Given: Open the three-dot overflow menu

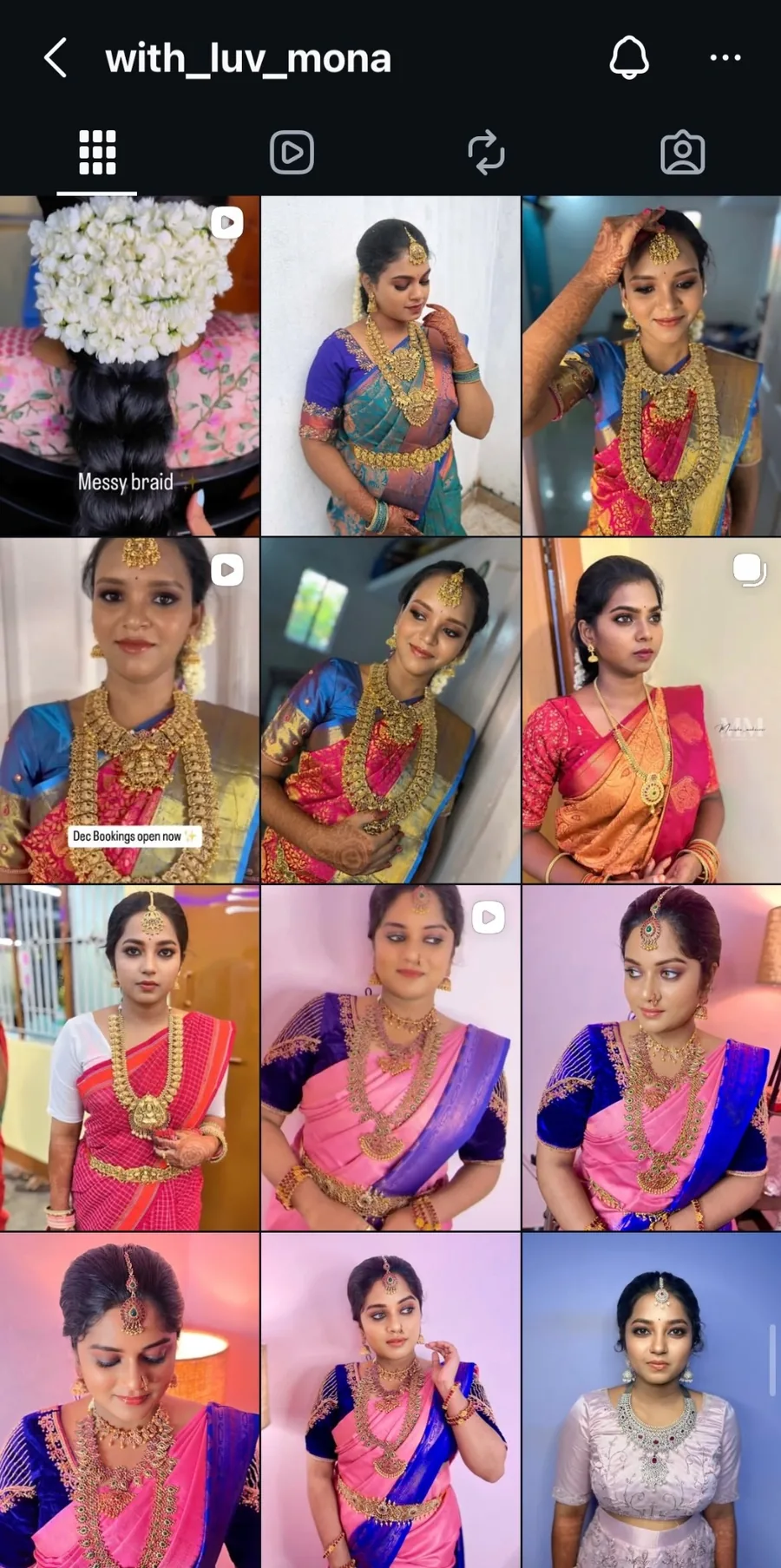Looking at the screenshot, I should point(725,58).
